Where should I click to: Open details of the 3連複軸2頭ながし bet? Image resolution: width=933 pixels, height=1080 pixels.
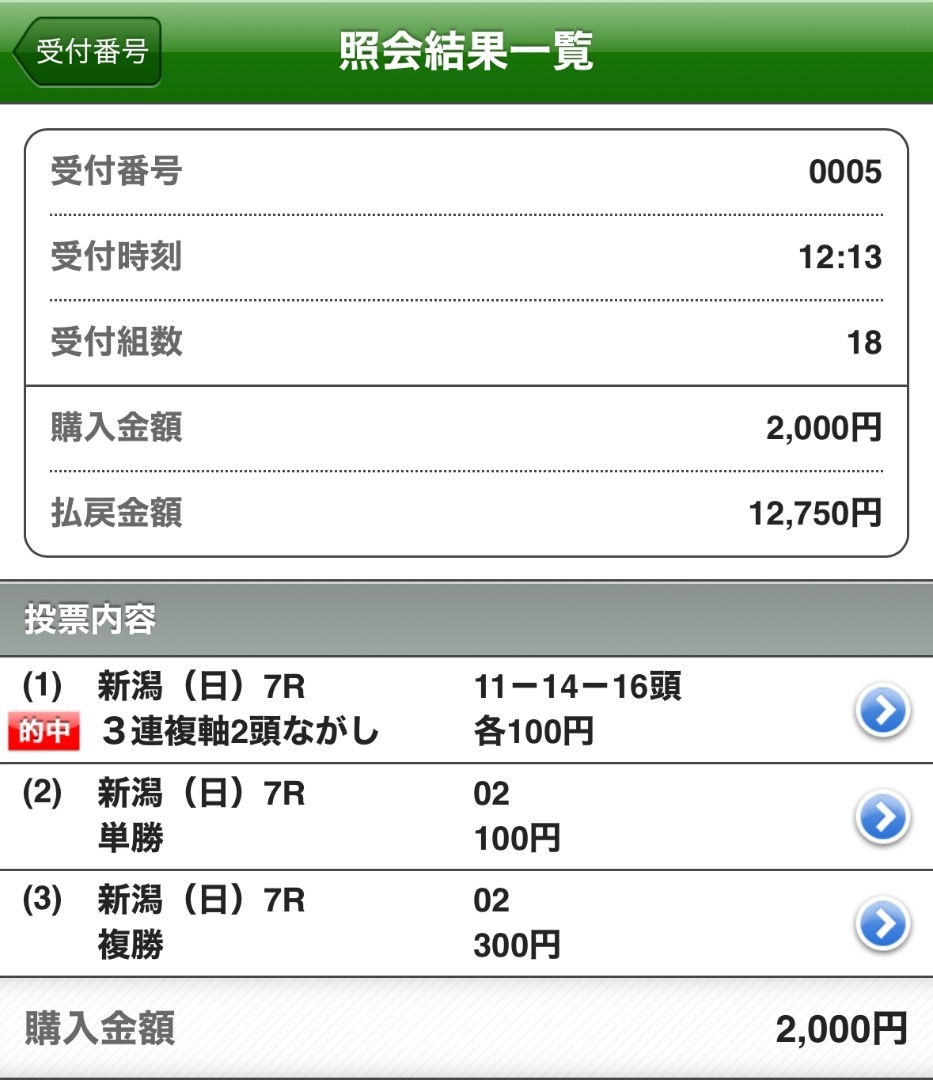click(882, 712)
